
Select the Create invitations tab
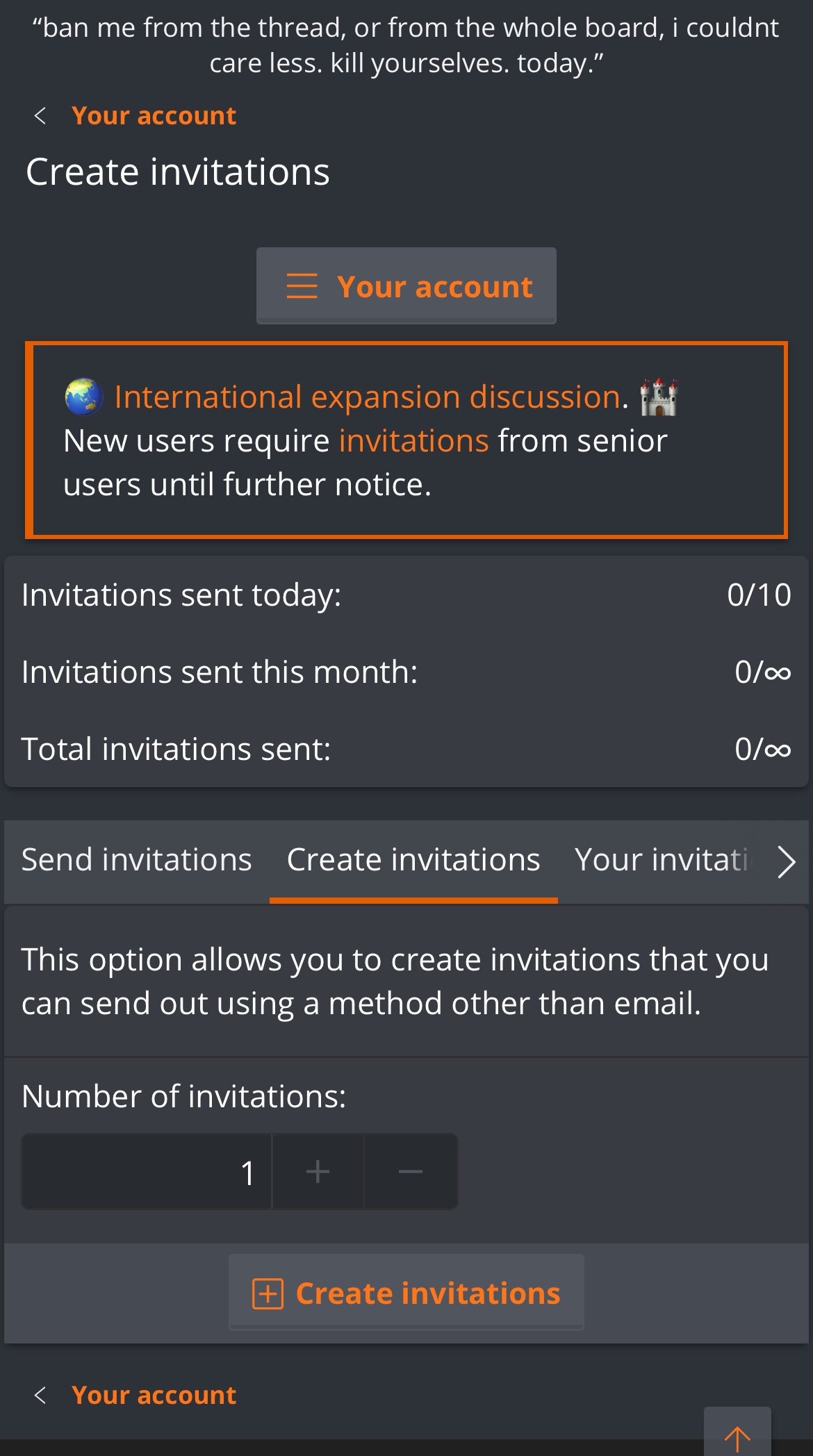click(413, 860)
